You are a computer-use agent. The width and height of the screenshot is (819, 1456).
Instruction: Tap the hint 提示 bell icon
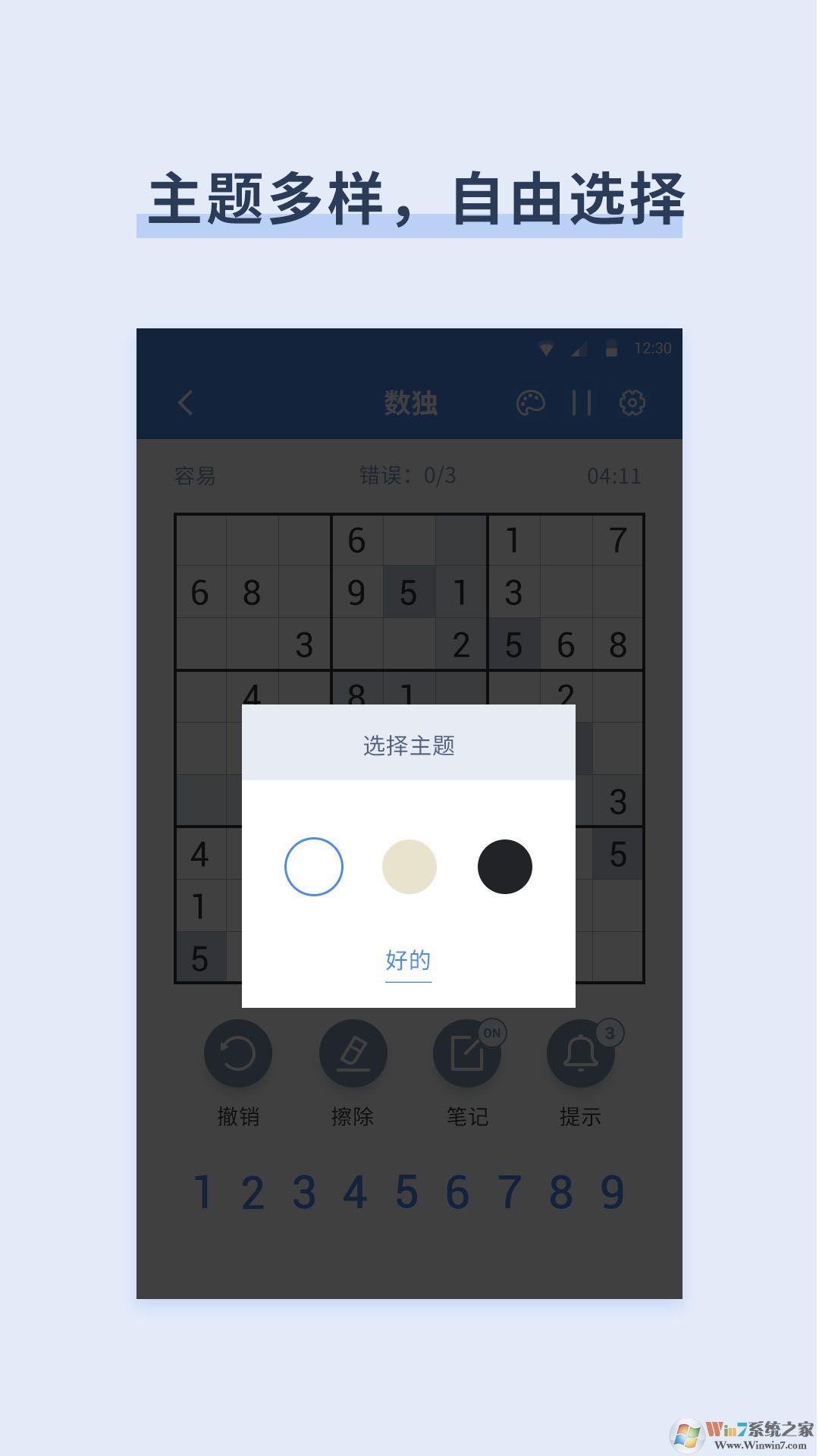(x=580, y=1053)
